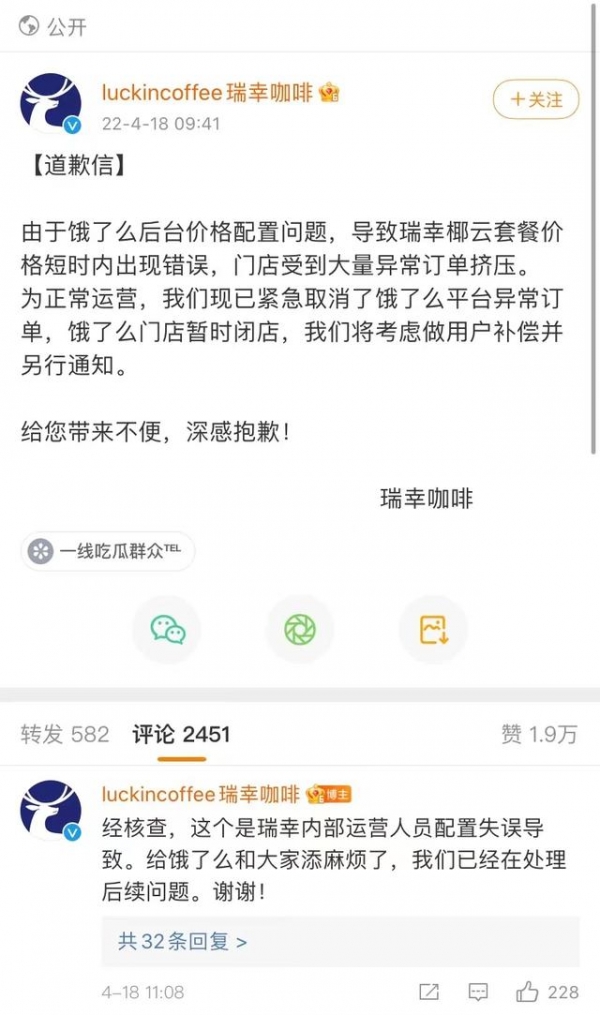Open the luckincoffee瑞幸咖啡 username in the post header
Viewport: 600px width, 1015px height.
click(x=208, y=93)
